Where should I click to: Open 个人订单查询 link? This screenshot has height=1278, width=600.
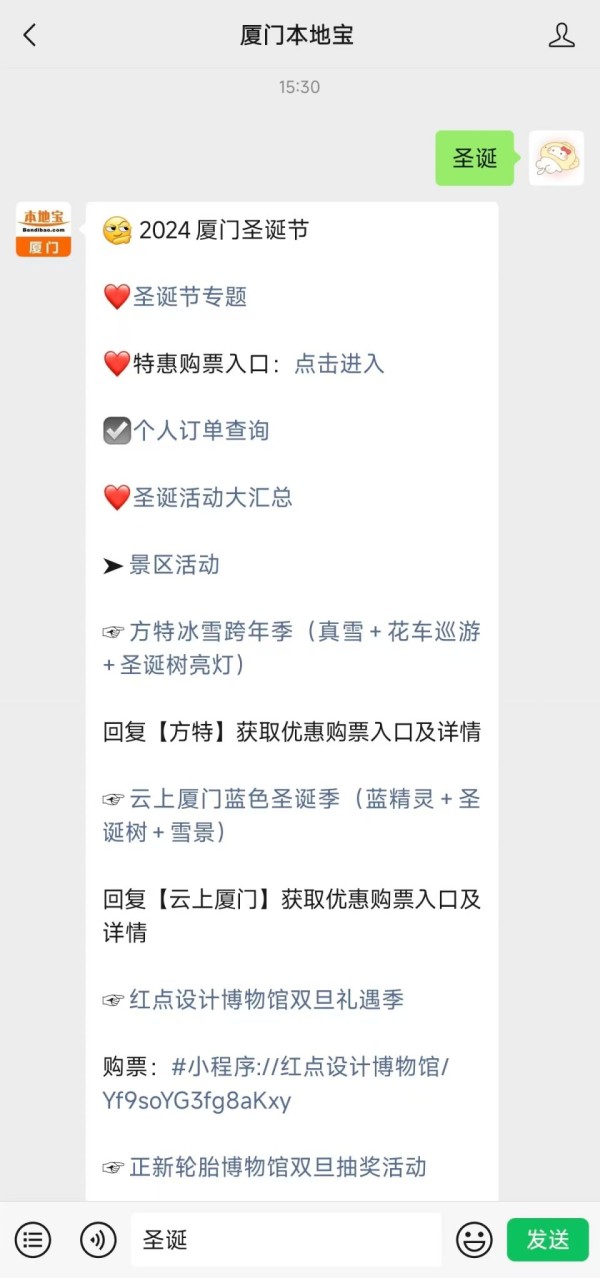pos(201,431)
